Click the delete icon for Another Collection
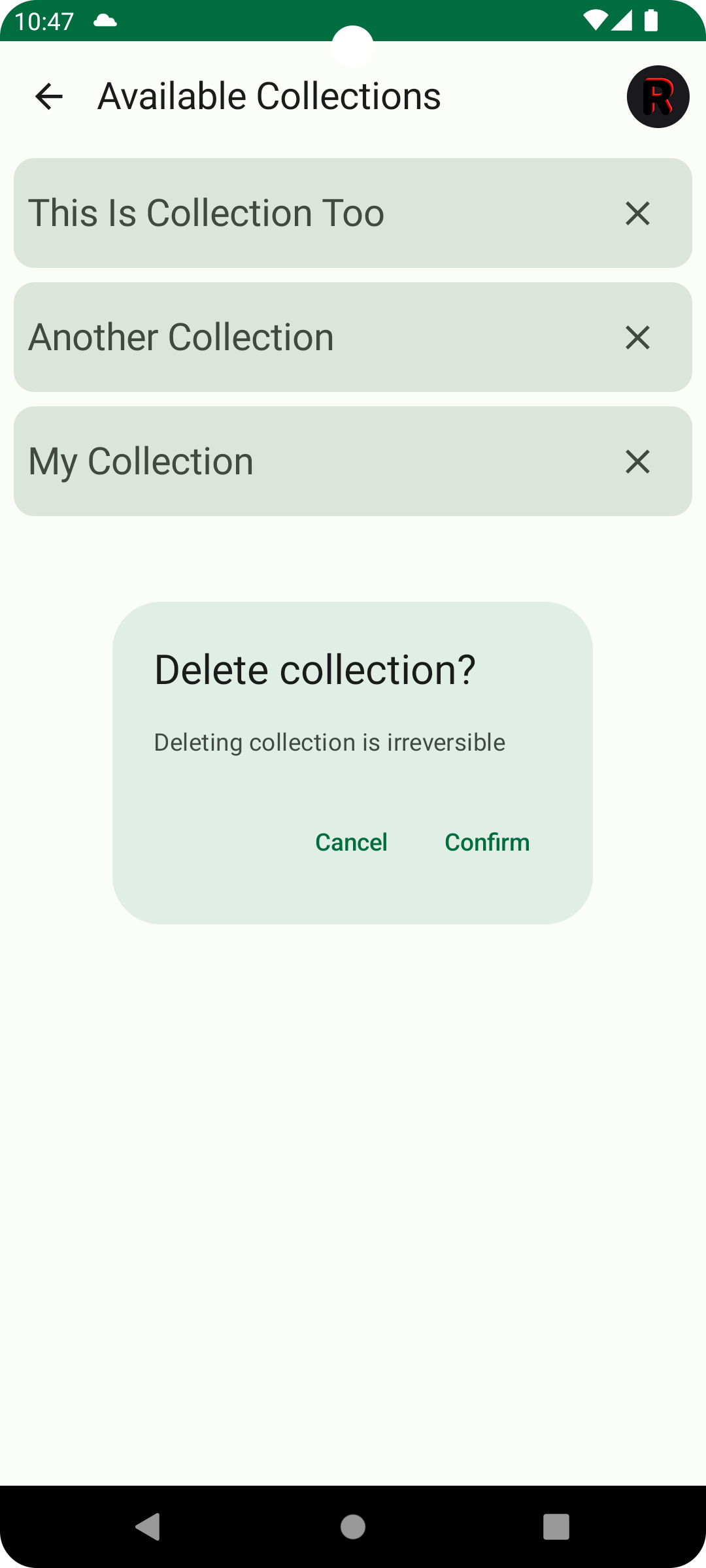 tap(637, 337)
